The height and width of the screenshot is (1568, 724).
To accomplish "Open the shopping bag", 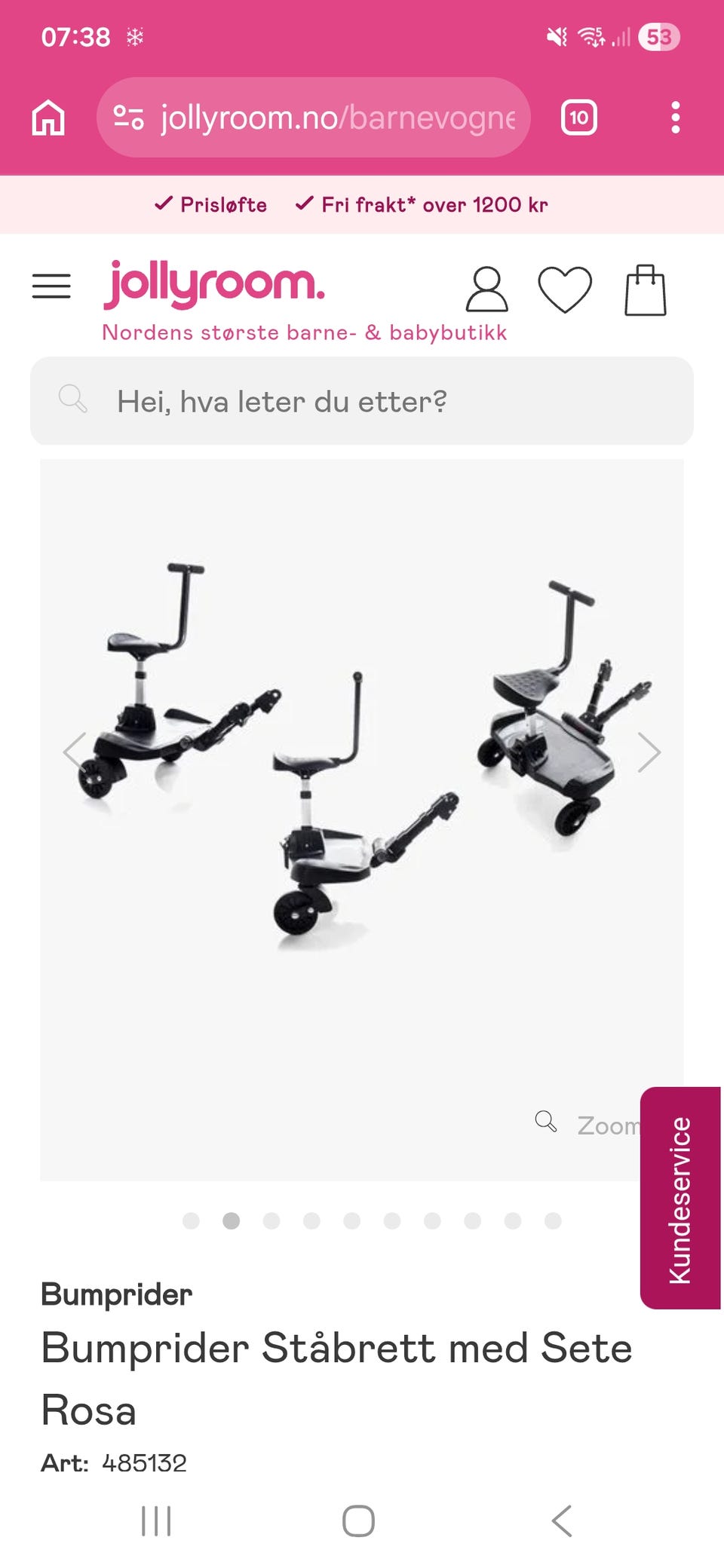I will [x=646, y=289].
